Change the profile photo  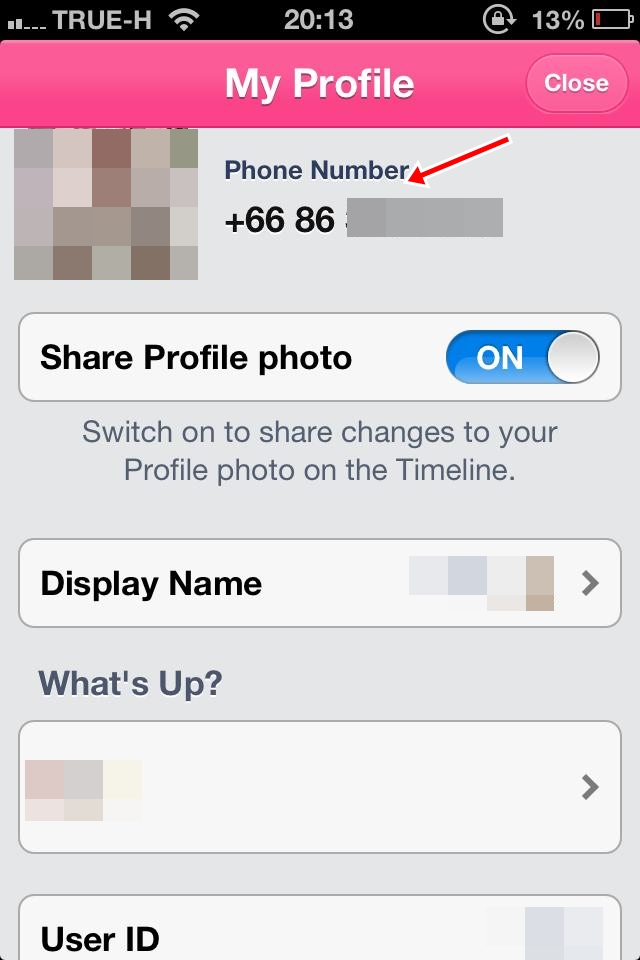(x=106, y=205)
